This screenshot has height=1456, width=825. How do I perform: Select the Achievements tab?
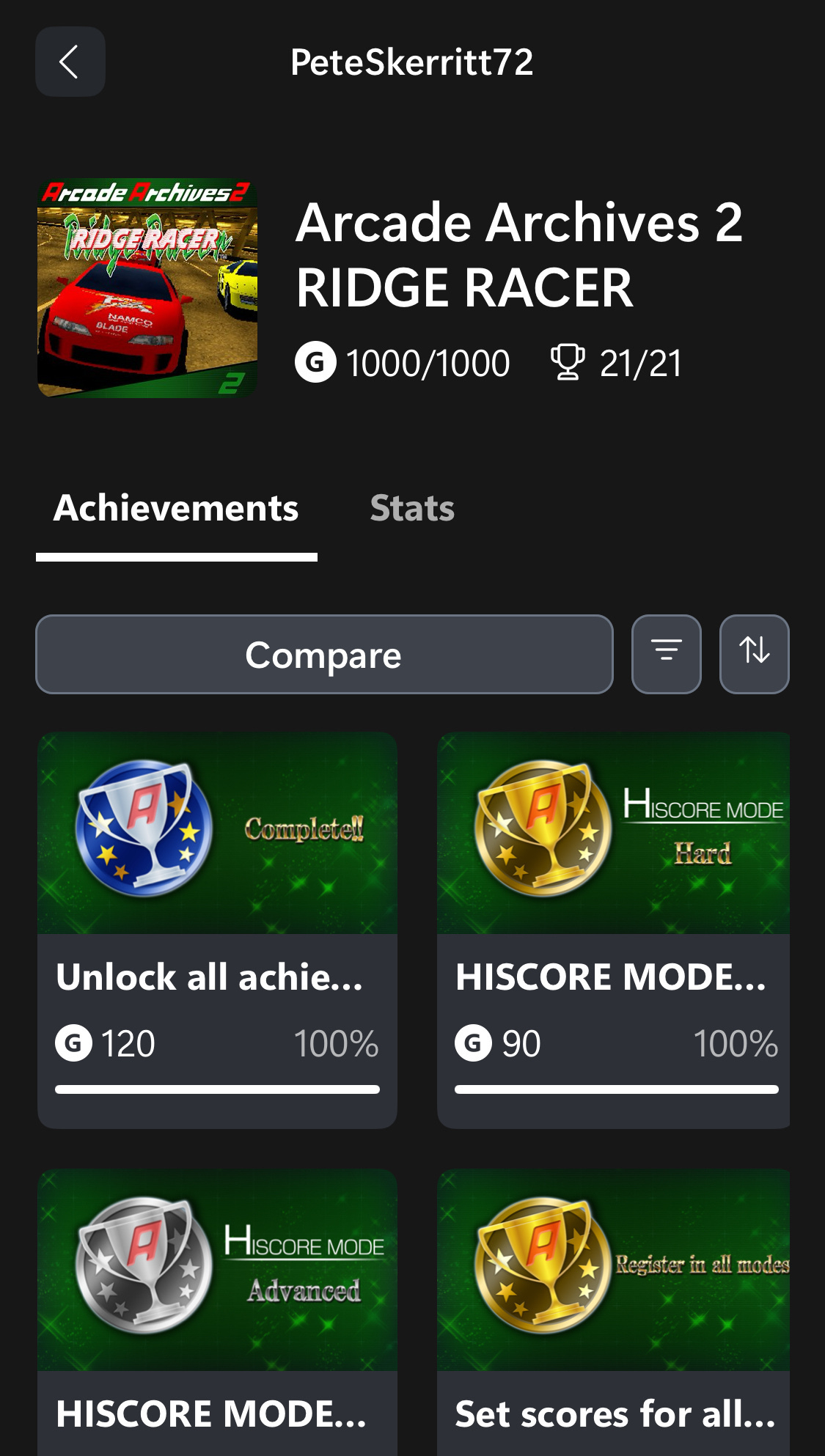[176, 508]
